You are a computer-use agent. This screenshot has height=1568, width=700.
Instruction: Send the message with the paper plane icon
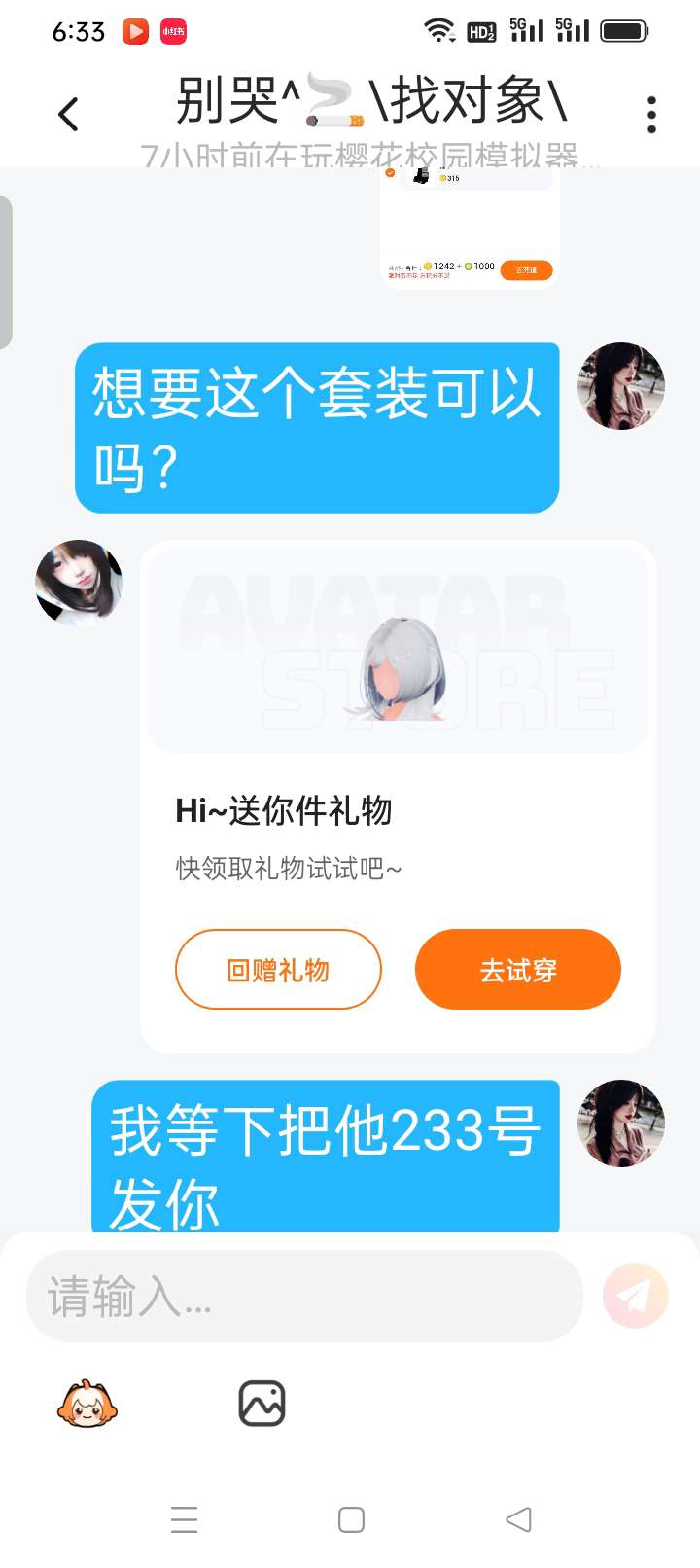tap(636, 1296)
